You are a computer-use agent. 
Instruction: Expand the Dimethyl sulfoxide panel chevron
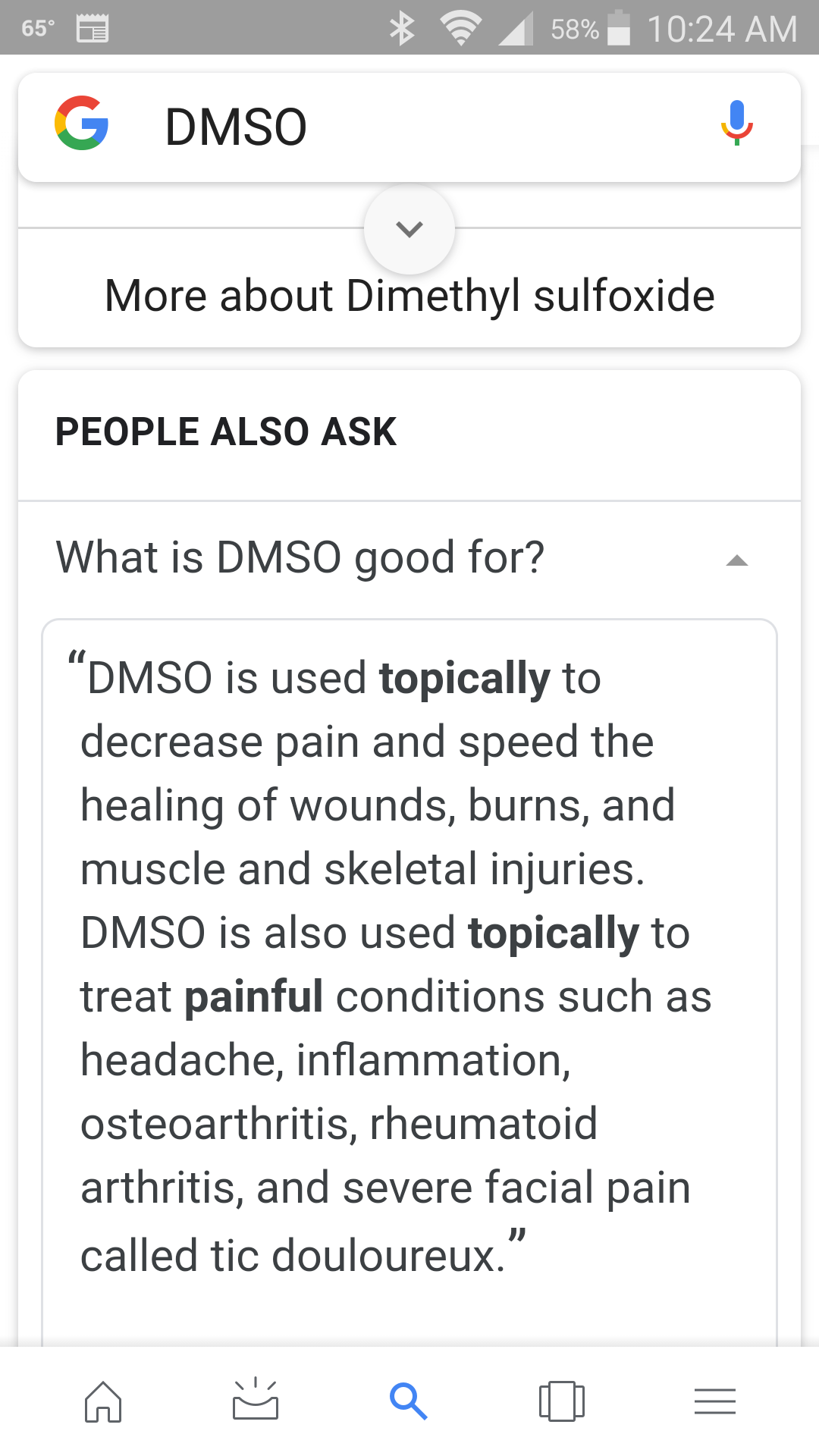point(409,228)
